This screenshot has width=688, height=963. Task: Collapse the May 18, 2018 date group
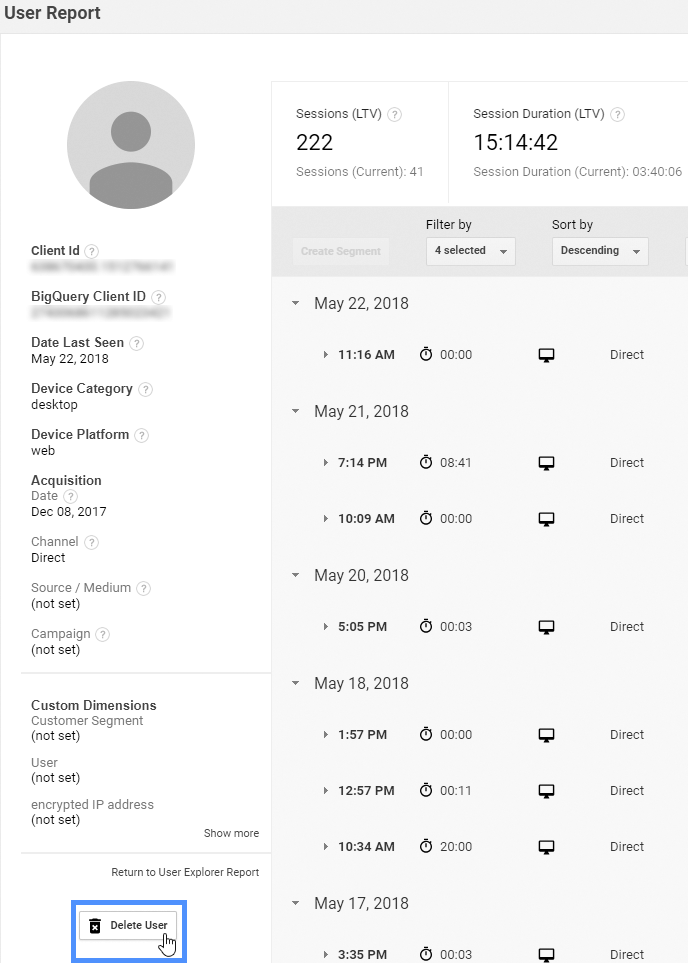point(295,683)
